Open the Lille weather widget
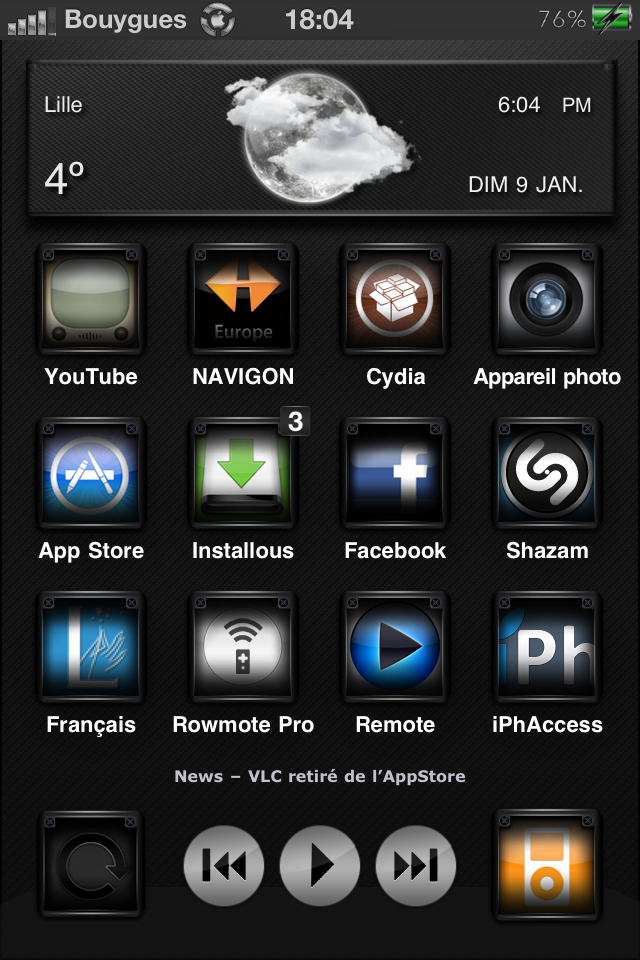The image size is (640, 960). 320,138
